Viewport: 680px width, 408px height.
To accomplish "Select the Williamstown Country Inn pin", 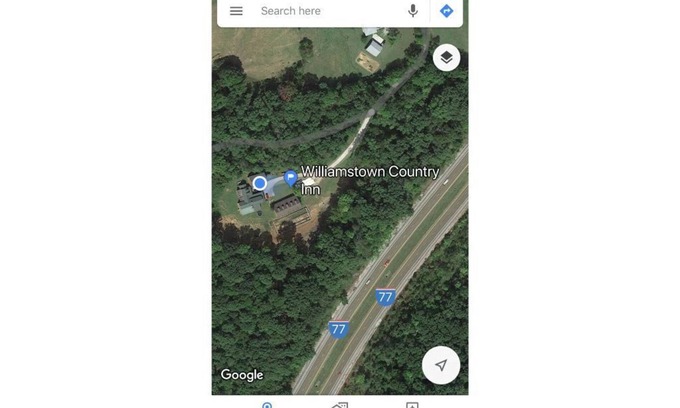I will pos(291,179).
